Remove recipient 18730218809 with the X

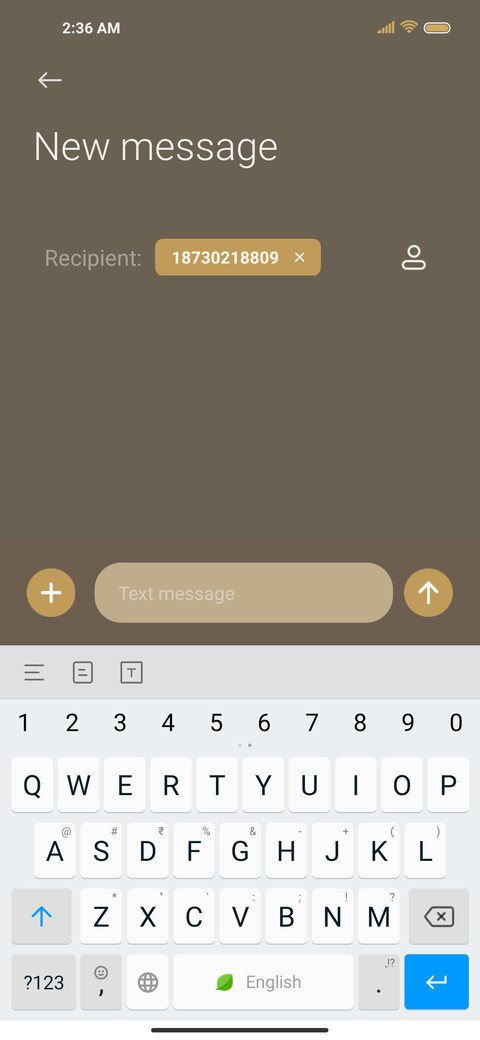pos(300,257)
